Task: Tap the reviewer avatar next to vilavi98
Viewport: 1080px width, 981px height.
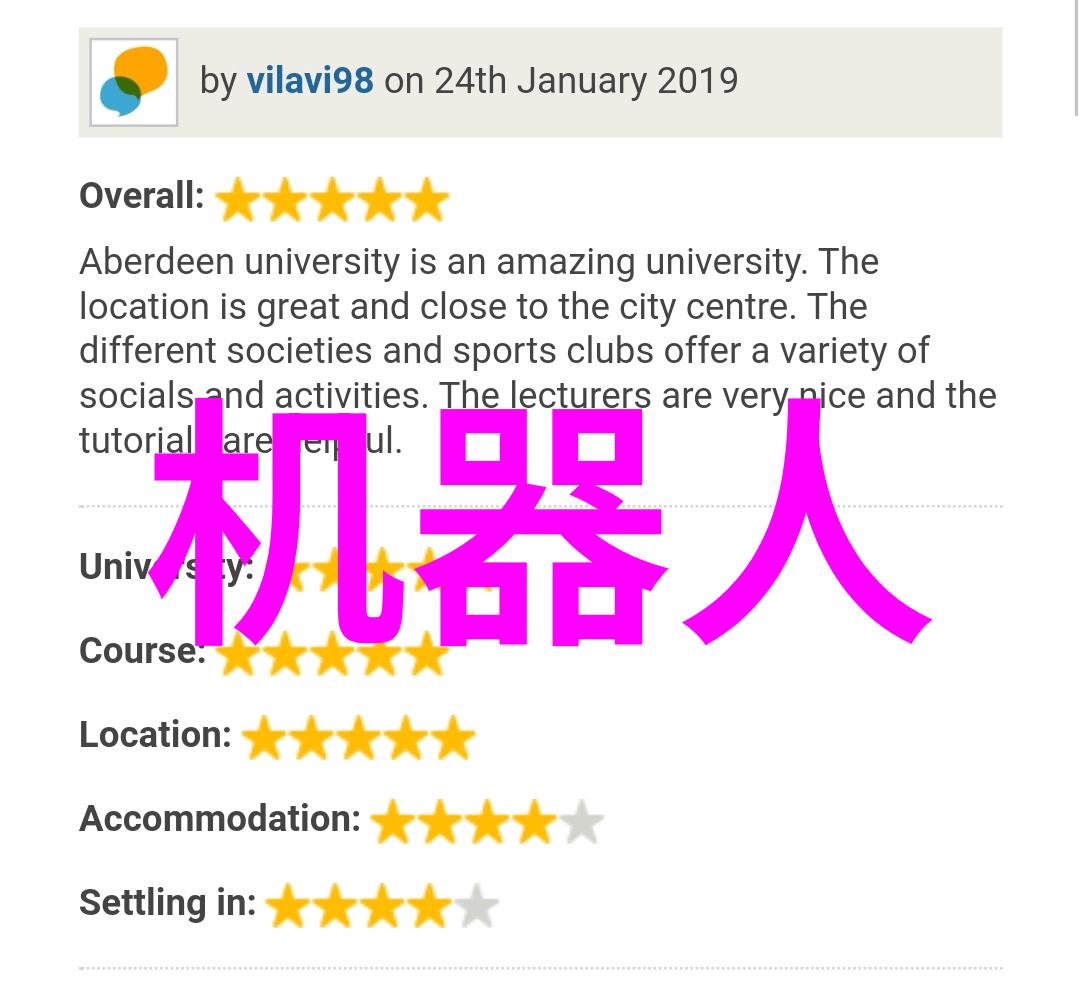Action: tap(134, 82)
